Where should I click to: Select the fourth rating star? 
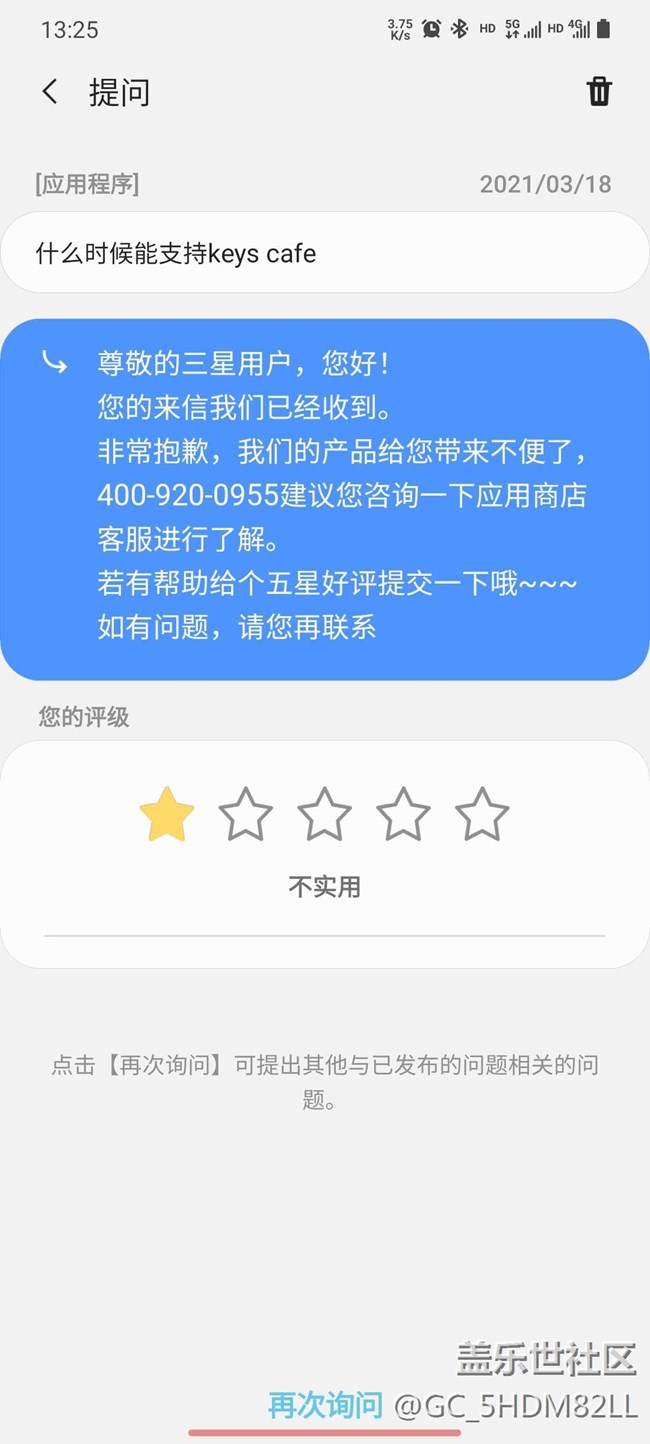point(403,814)
